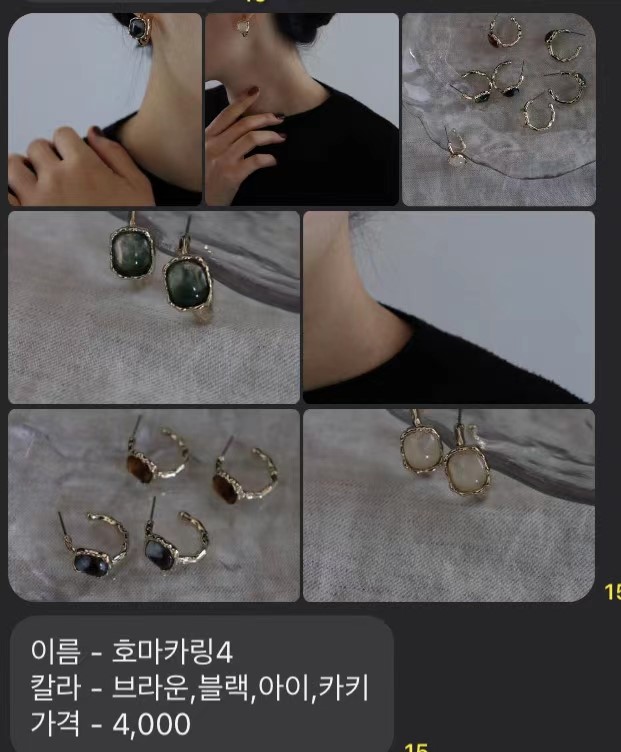Open the ivory stone earrings photo
This screenshot has width=621, height=752.
449,505
